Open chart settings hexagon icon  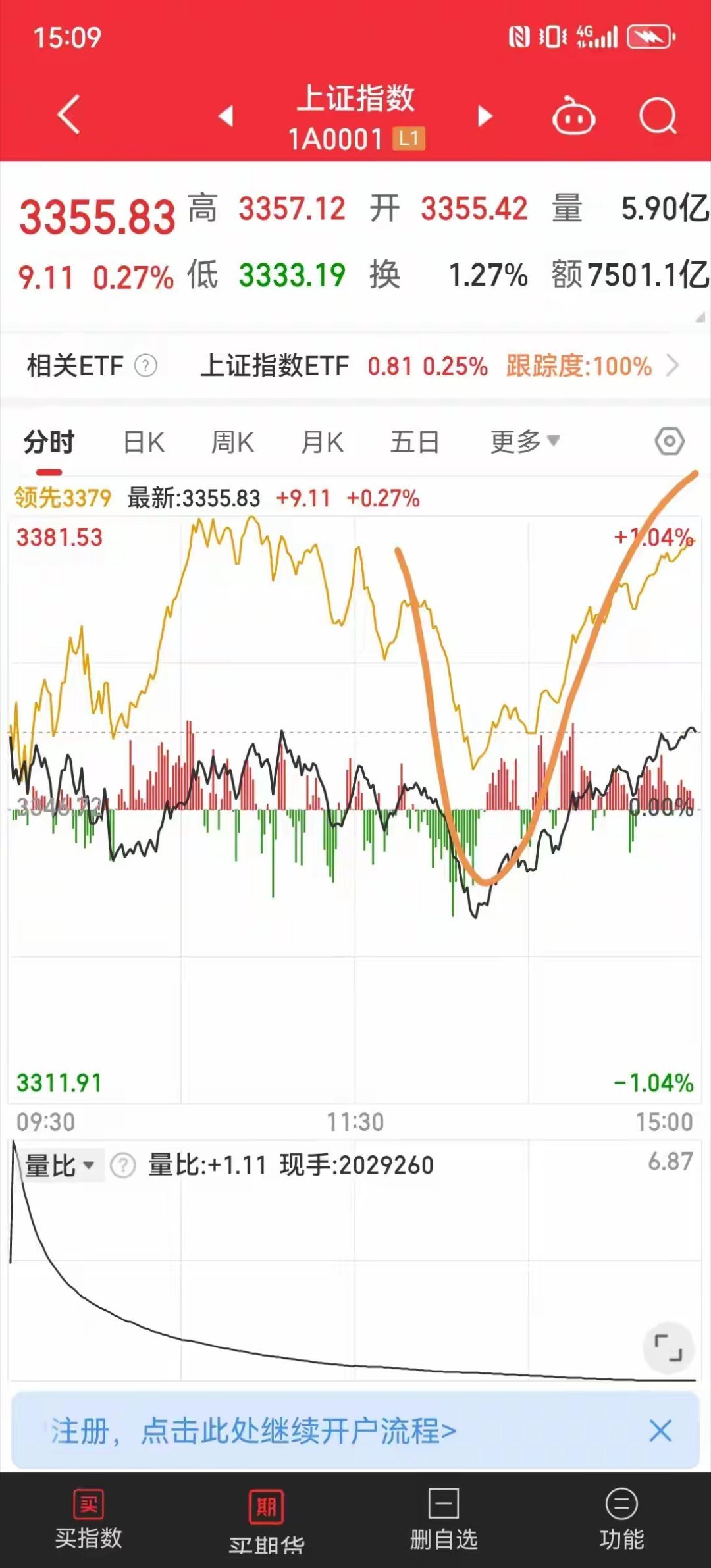(670, 441)
